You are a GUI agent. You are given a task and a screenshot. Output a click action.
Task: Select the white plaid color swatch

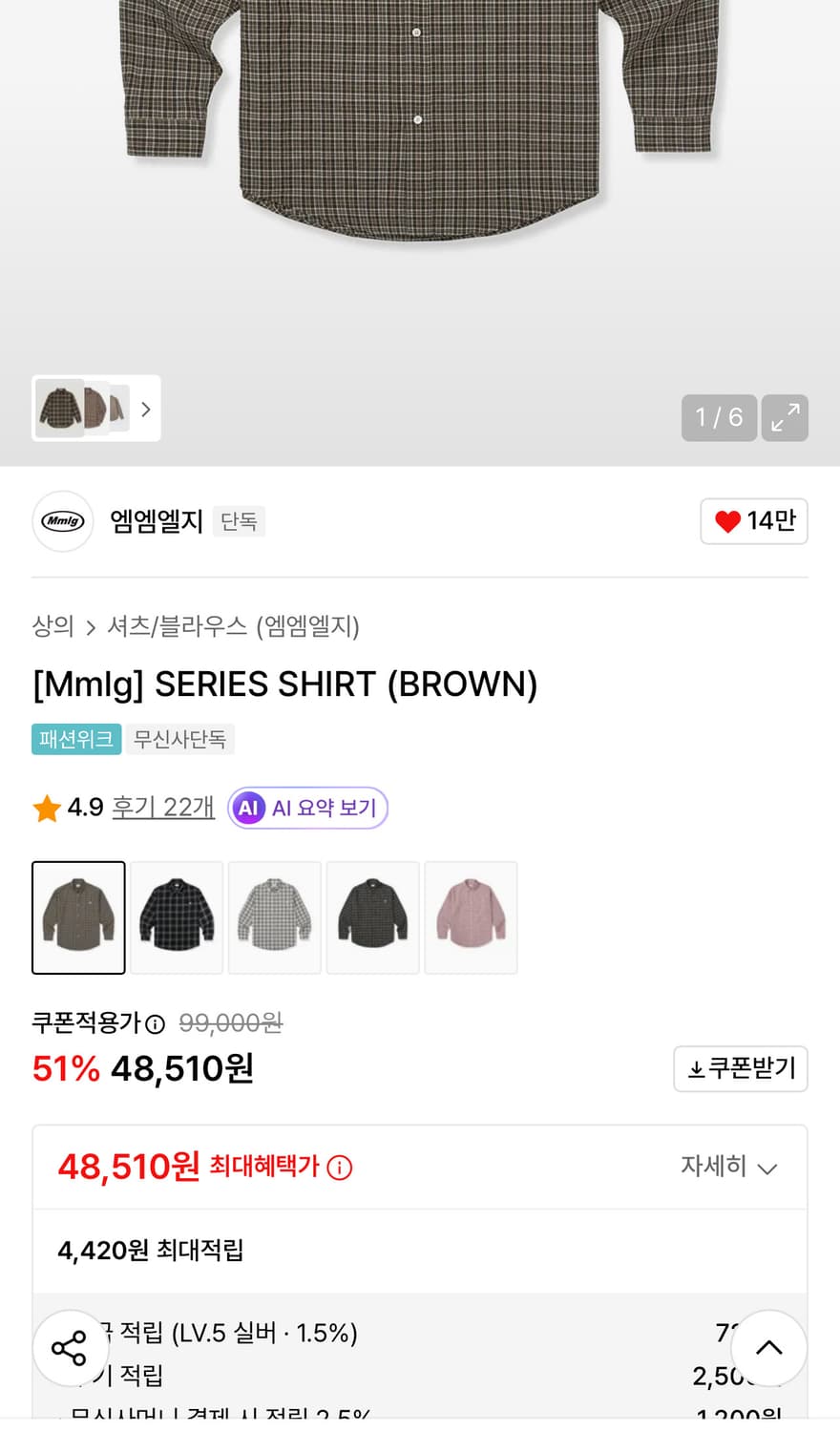click(274, 916)
